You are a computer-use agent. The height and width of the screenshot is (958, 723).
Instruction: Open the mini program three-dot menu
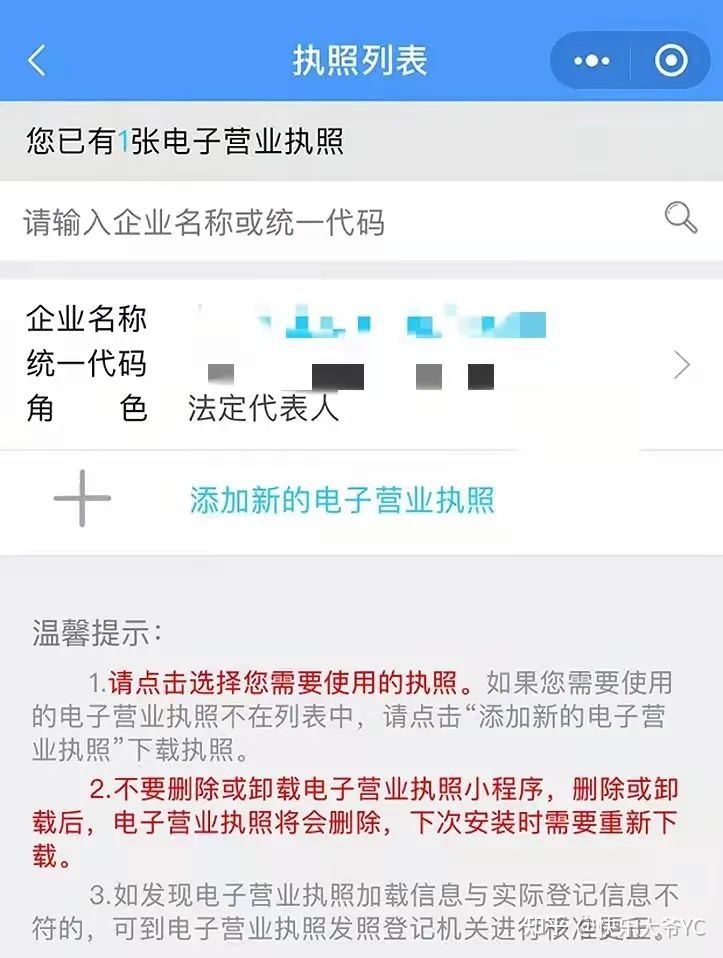point(592,61)
